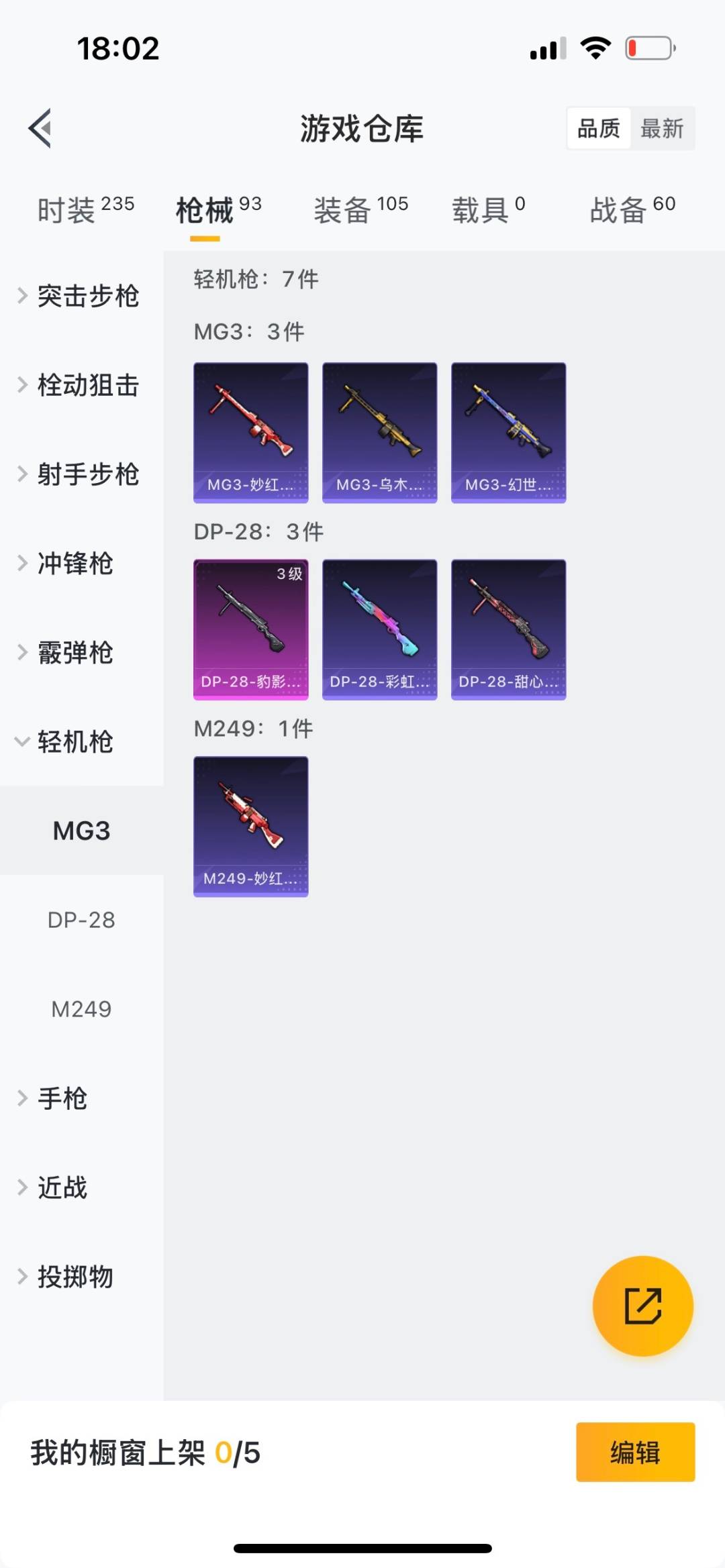The image size is (725, 1568).
Task: Open the DP-28-彩虹 skin card
Action: pyautogui.click(x=380, y=629)
